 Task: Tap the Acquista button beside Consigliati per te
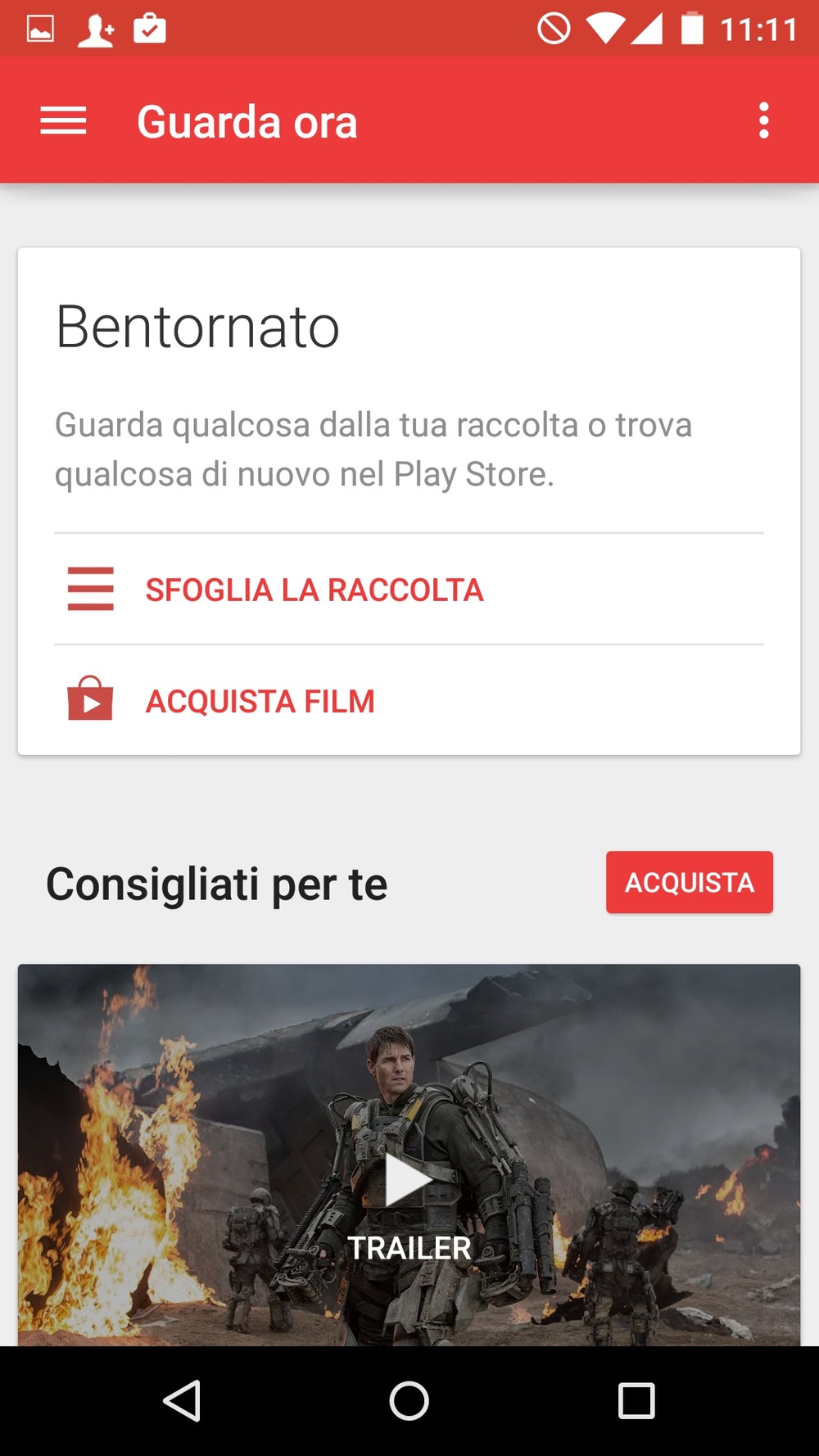(x=689, y=882)
